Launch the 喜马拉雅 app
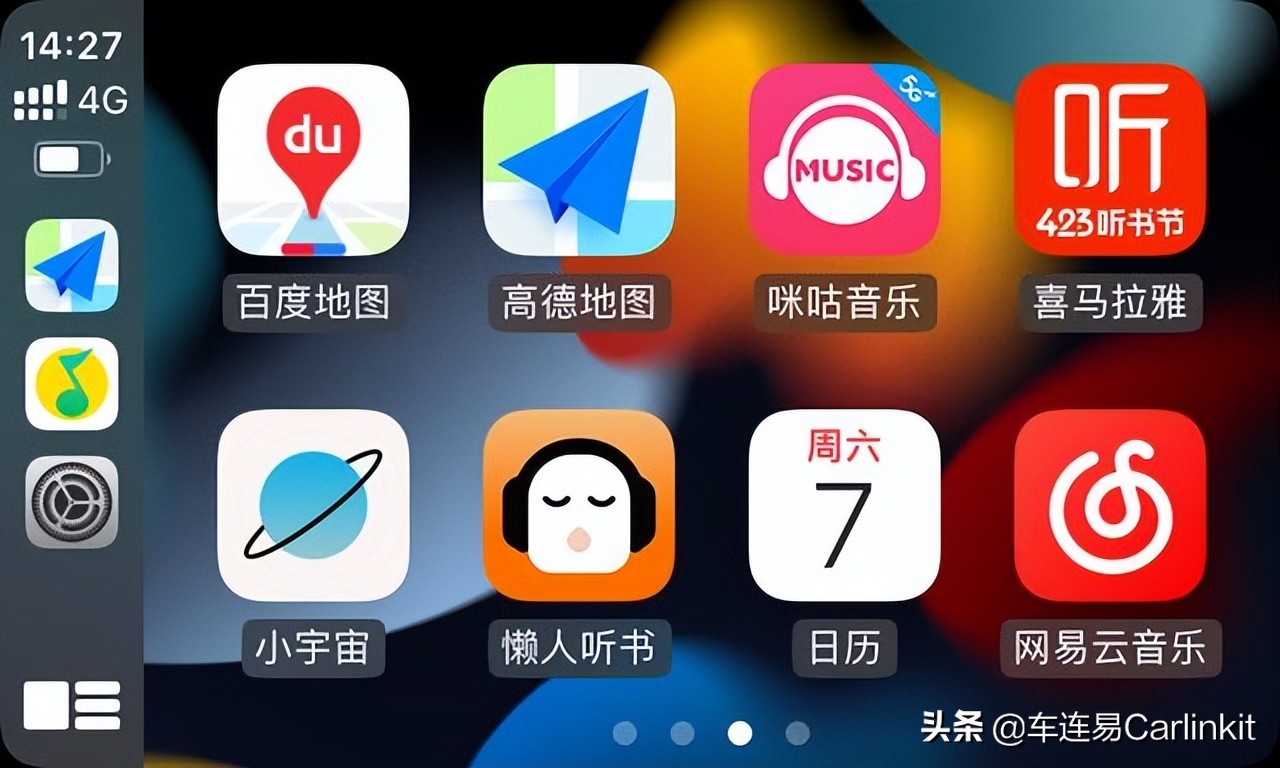Viewport: 1280px width, 768px height. pyautogui.click(x=1110, y=160)
